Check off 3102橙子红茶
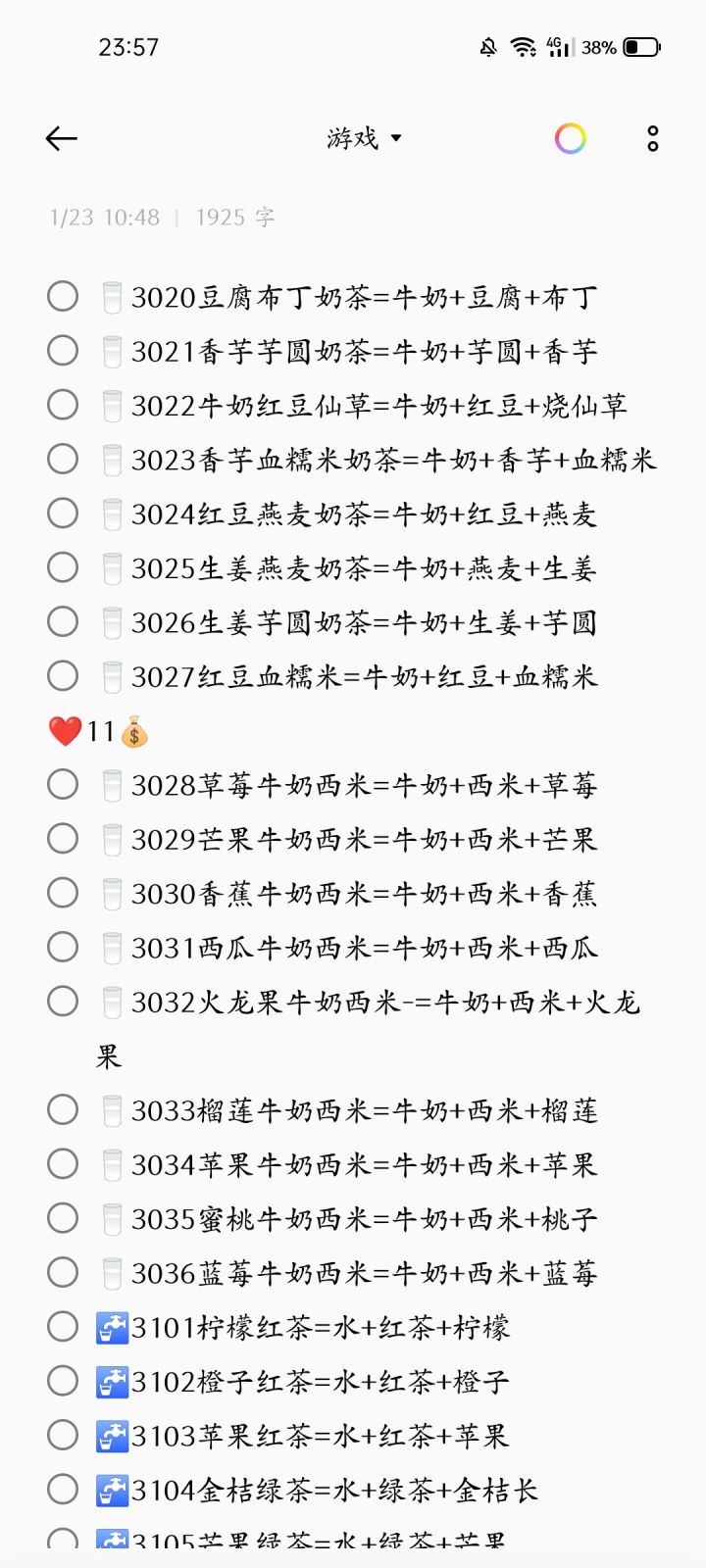This screenshot has width=706, height=1568. 63,1381
